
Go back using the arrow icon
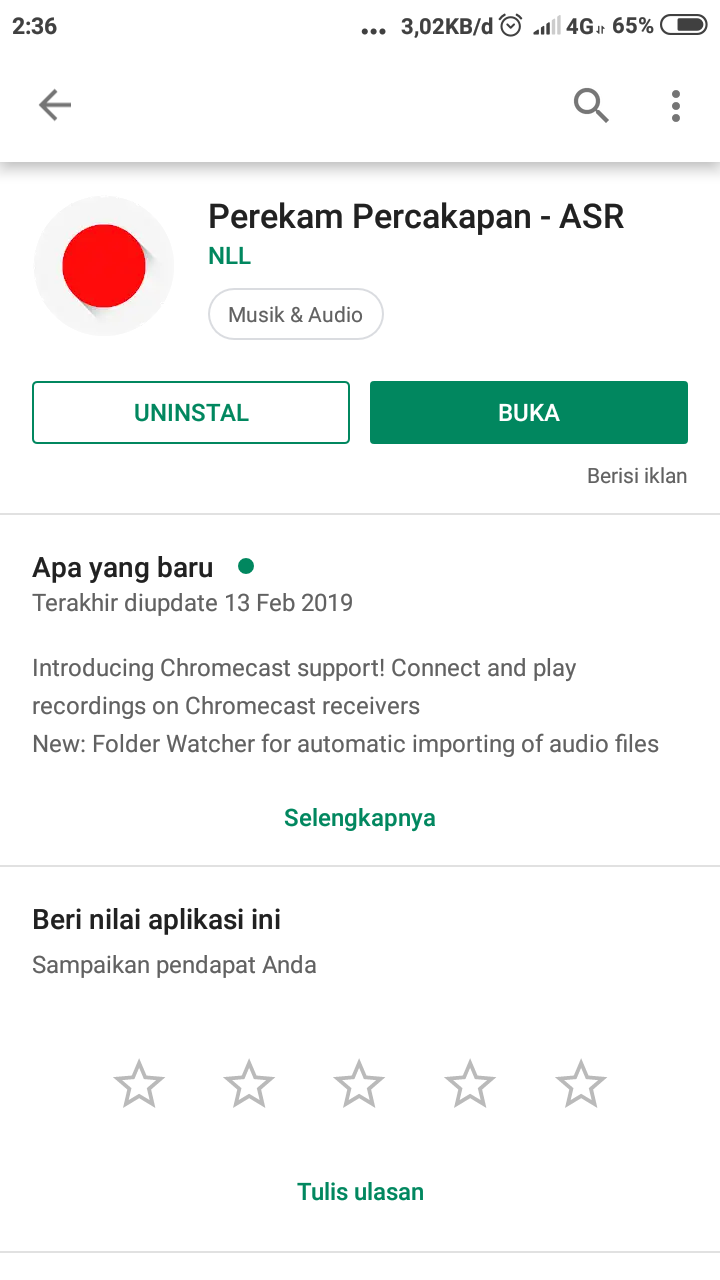pyautogui.click(x=55, y=105)
